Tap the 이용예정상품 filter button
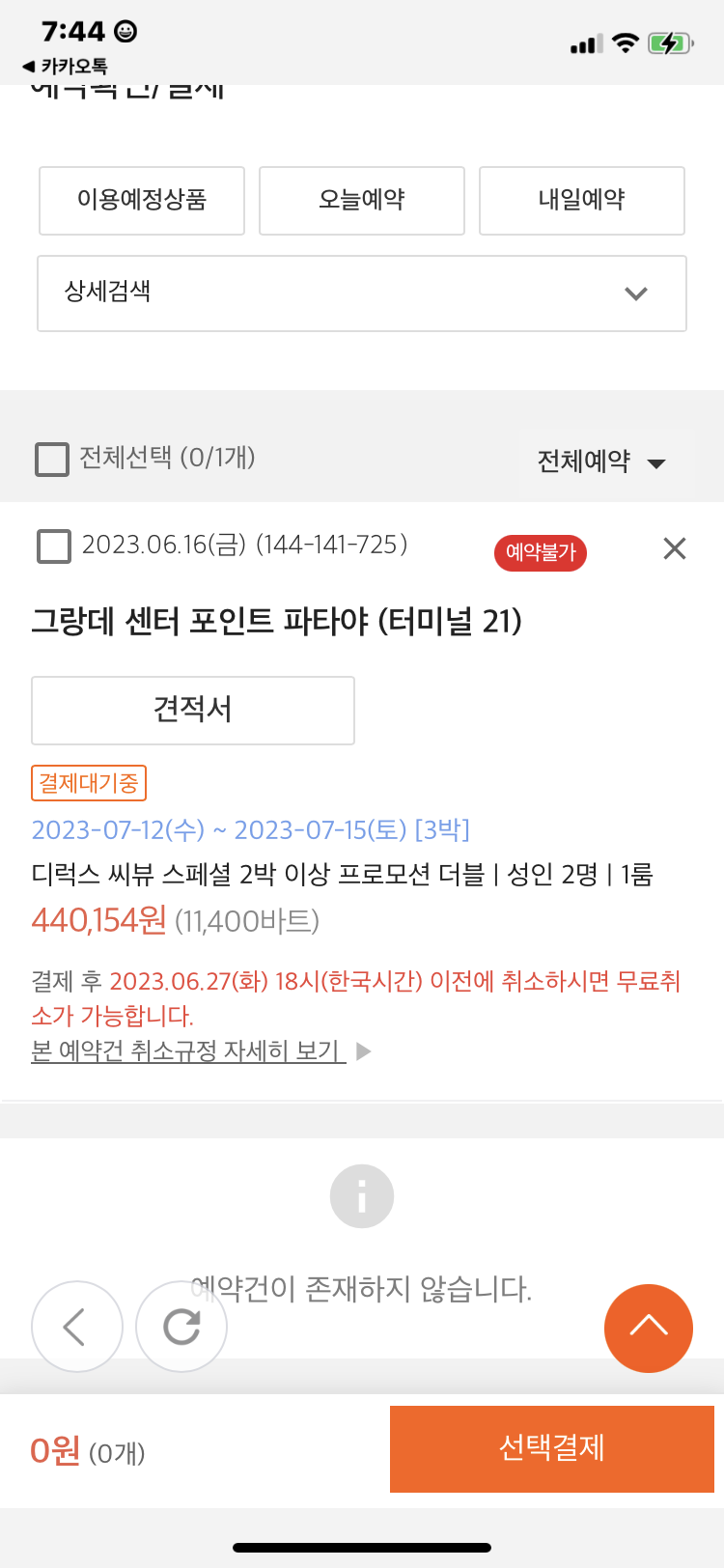This screenshot has height=1568, width=724. tap(142, 201)
